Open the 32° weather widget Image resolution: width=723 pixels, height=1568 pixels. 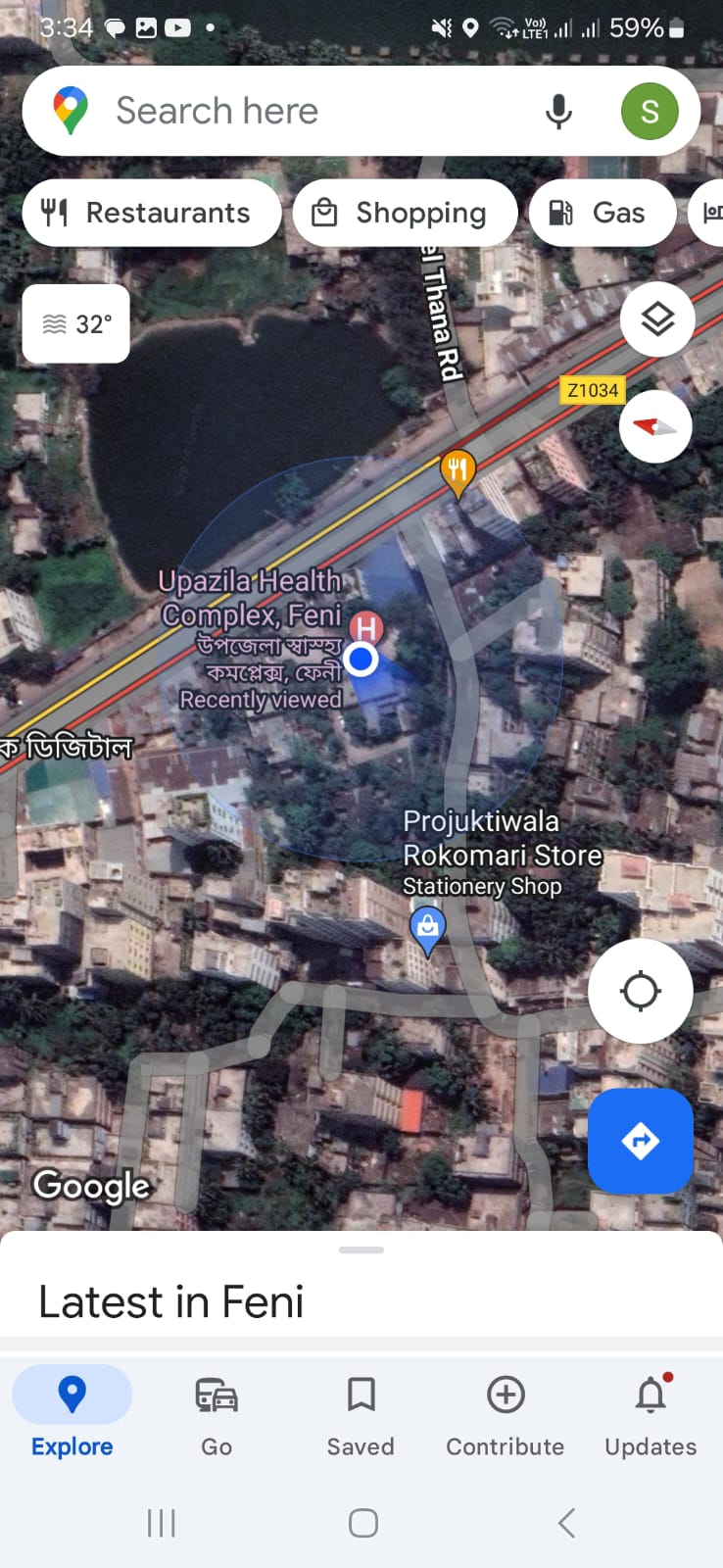pyautogui.click(x=76, y=323)
